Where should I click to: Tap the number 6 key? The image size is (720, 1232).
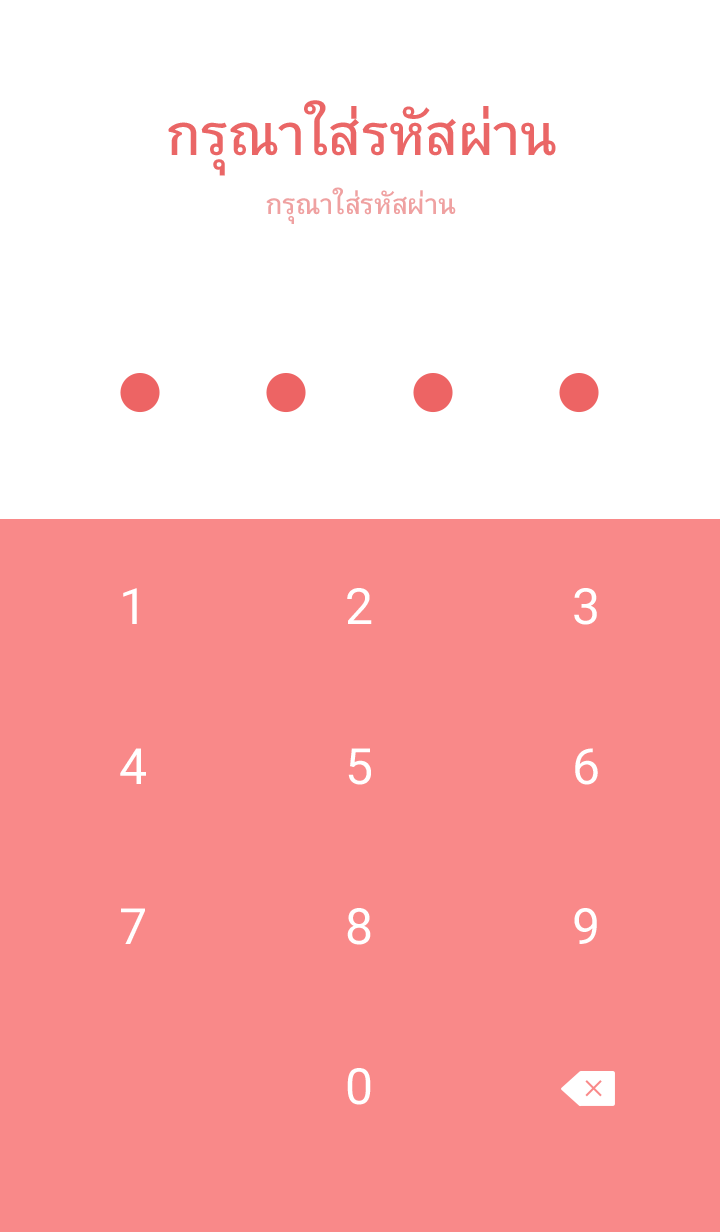coord(586,767)
